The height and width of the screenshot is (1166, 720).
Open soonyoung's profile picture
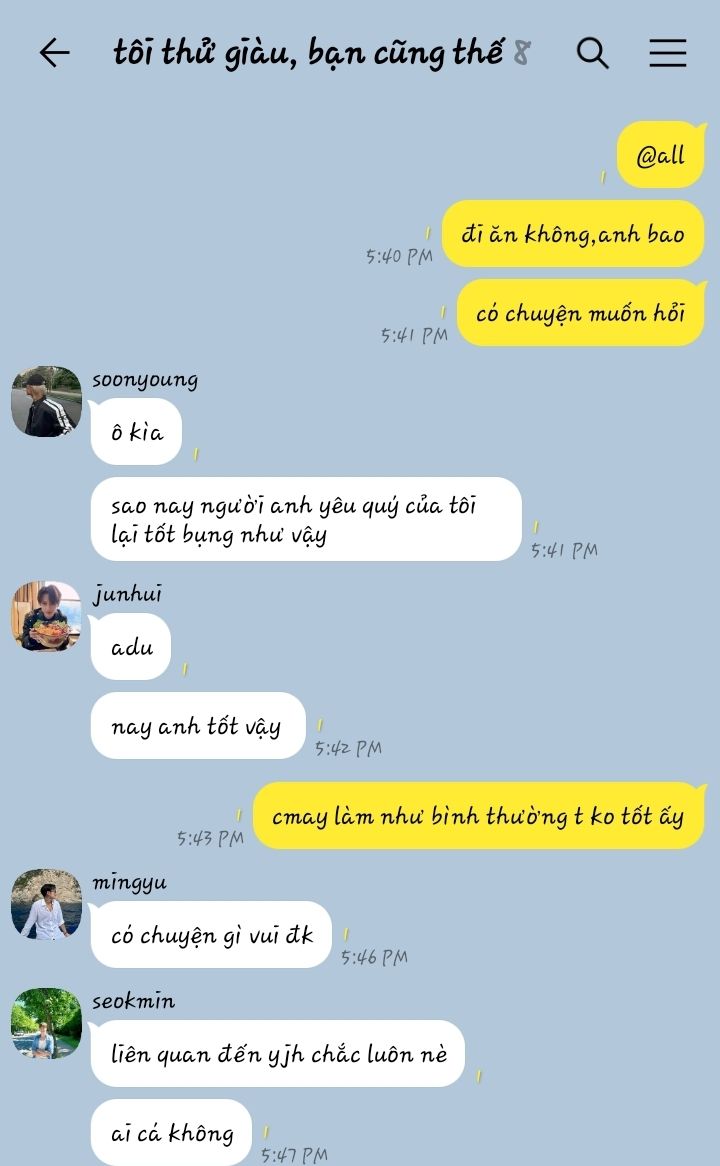pos(46,401)
